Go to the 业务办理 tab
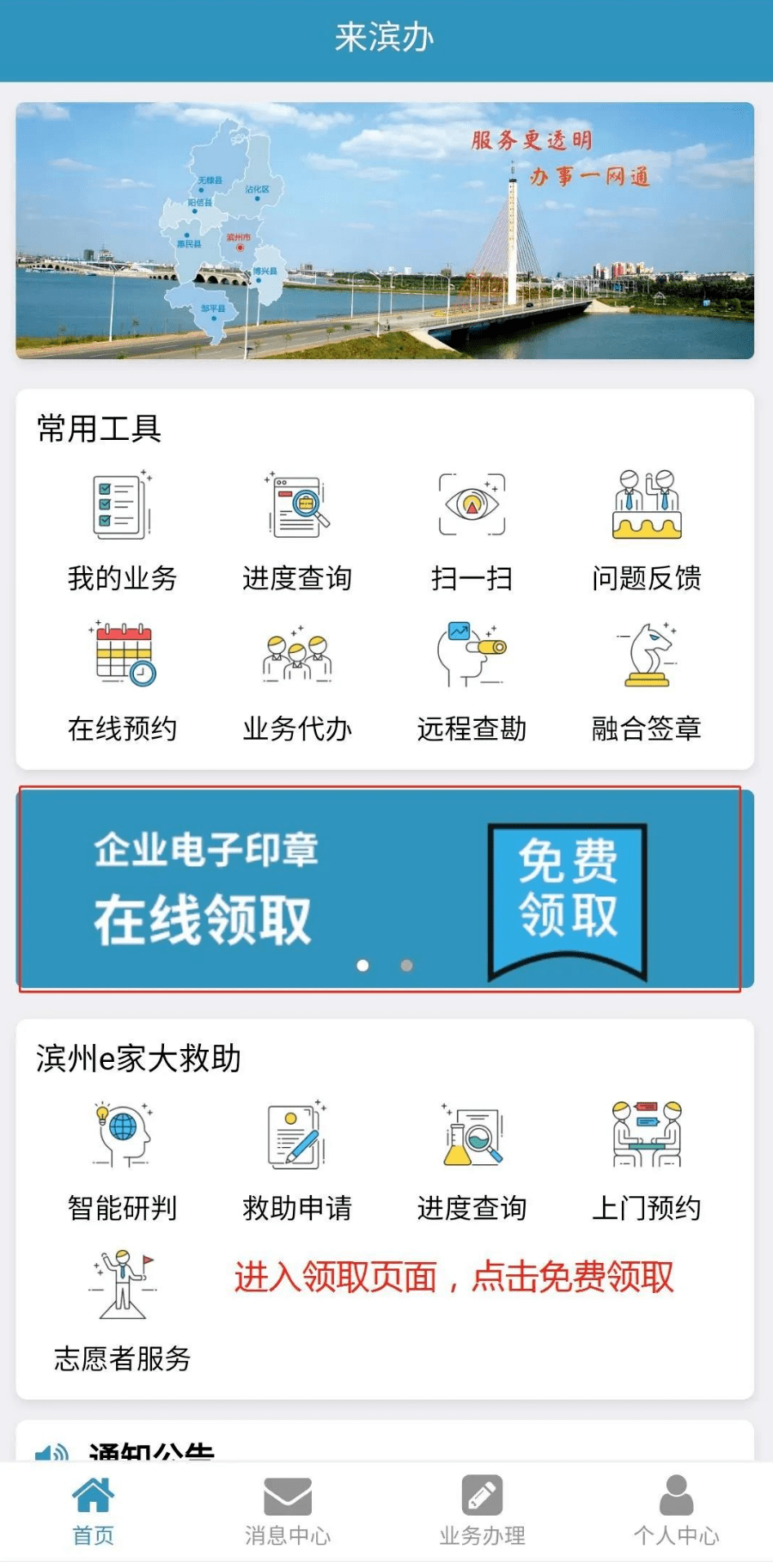The height and width of the screenshot is (1568, 773). point(482,1511)
